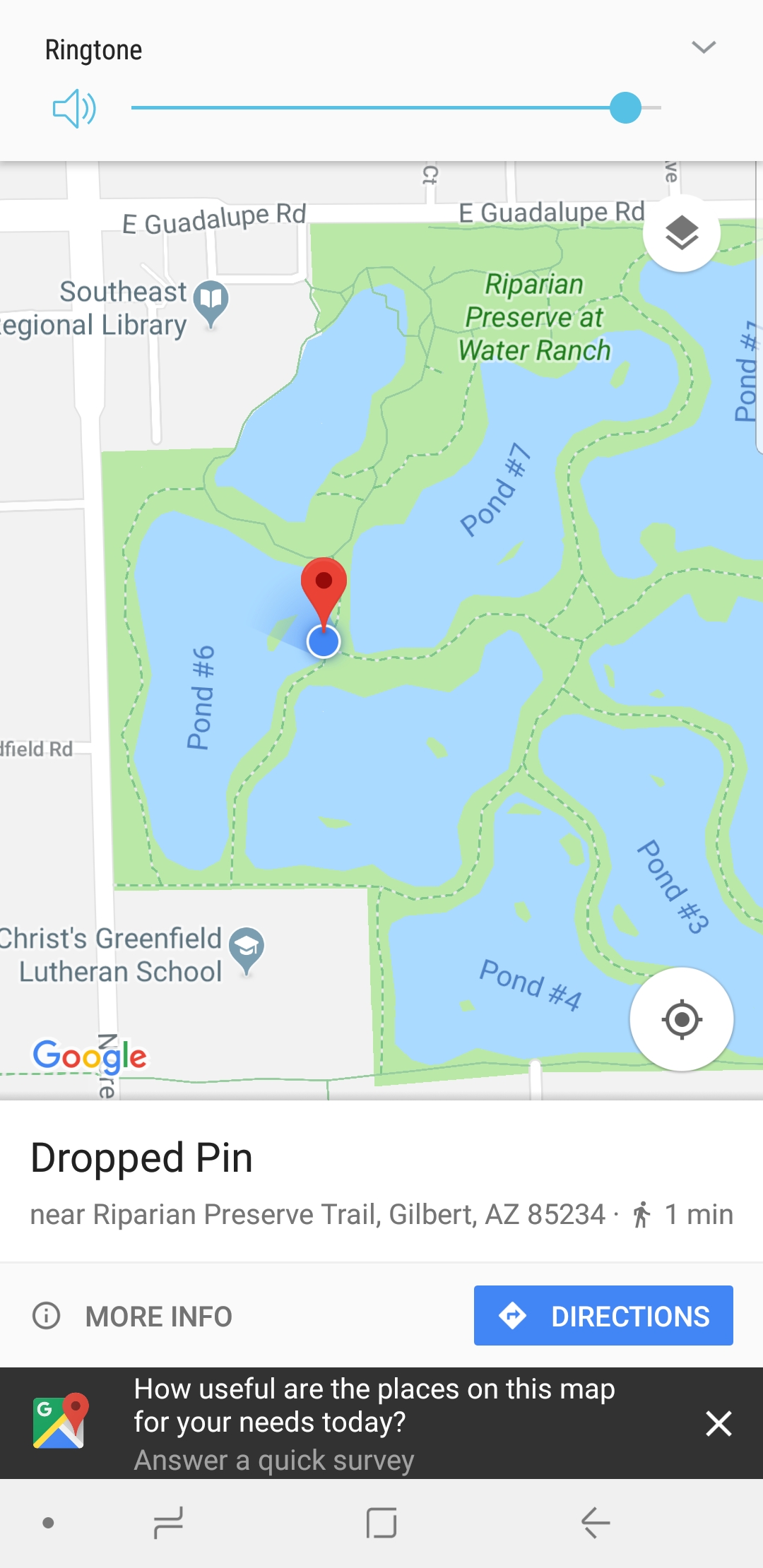
Task: Tap the Ringtone volume slider
Action: (x=396, y=108)
